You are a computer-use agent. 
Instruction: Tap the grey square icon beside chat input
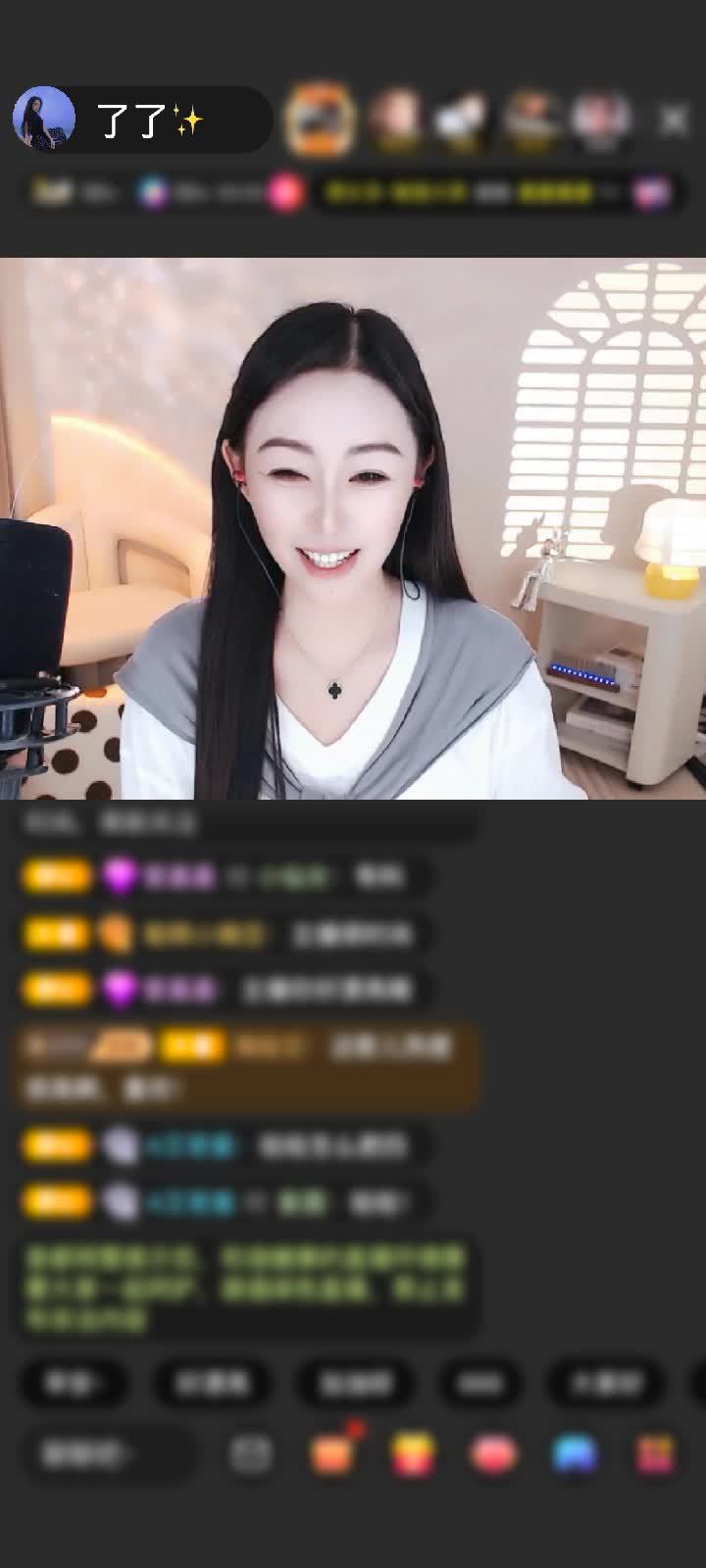(x=251, y=1453)
